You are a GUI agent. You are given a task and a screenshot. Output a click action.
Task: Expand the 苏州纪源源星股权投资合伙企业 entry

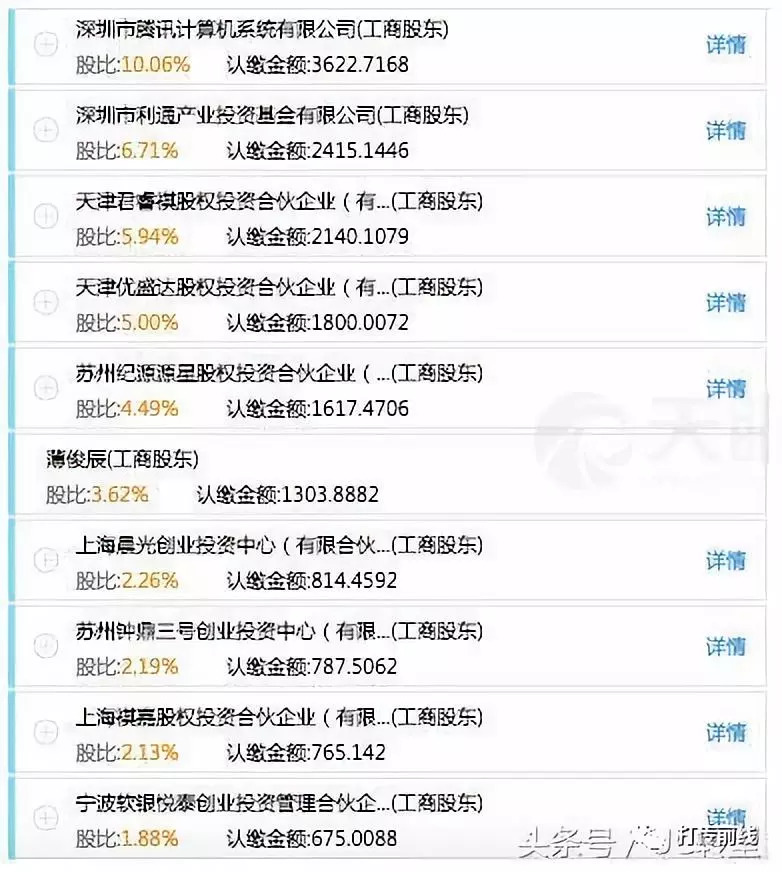[46, 388]
